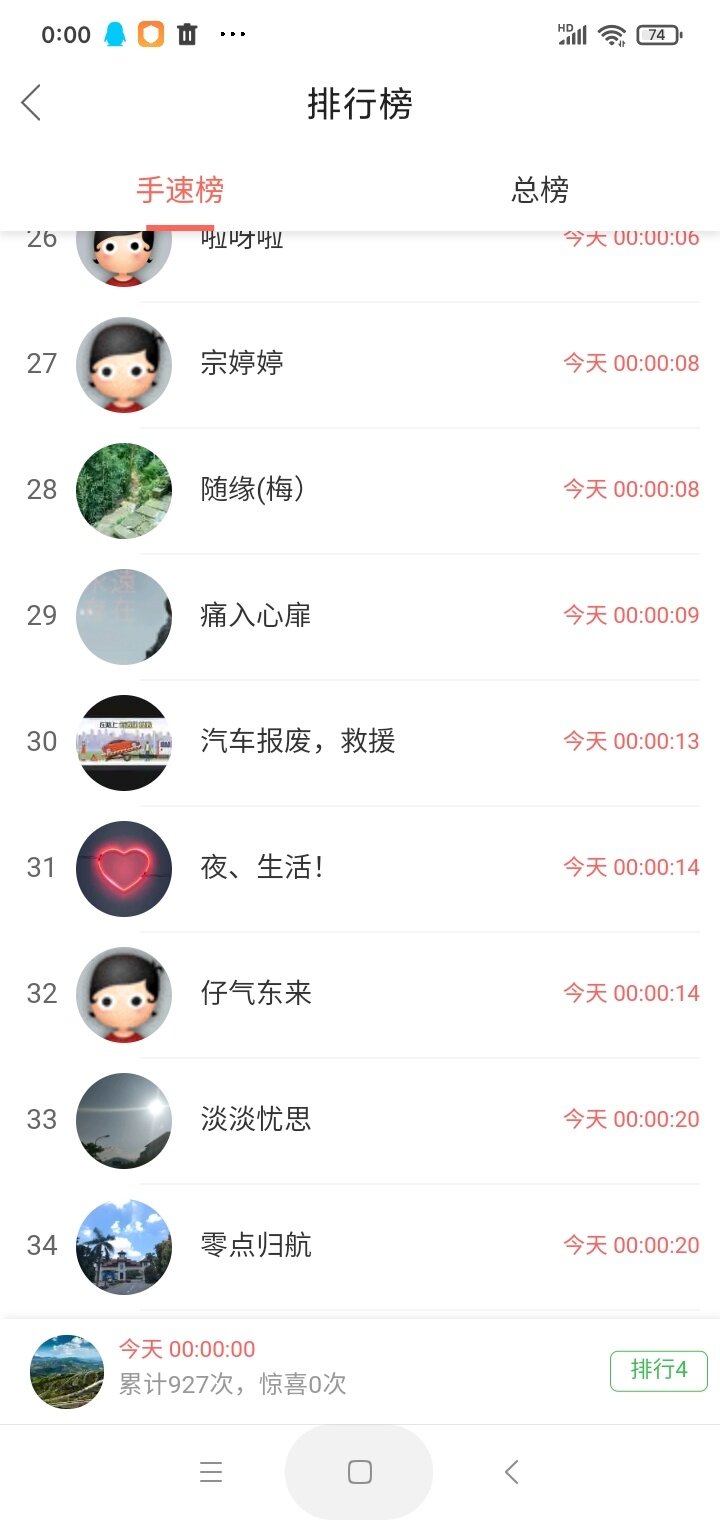
Task: Open the recent apps view
Action: 211,1472
